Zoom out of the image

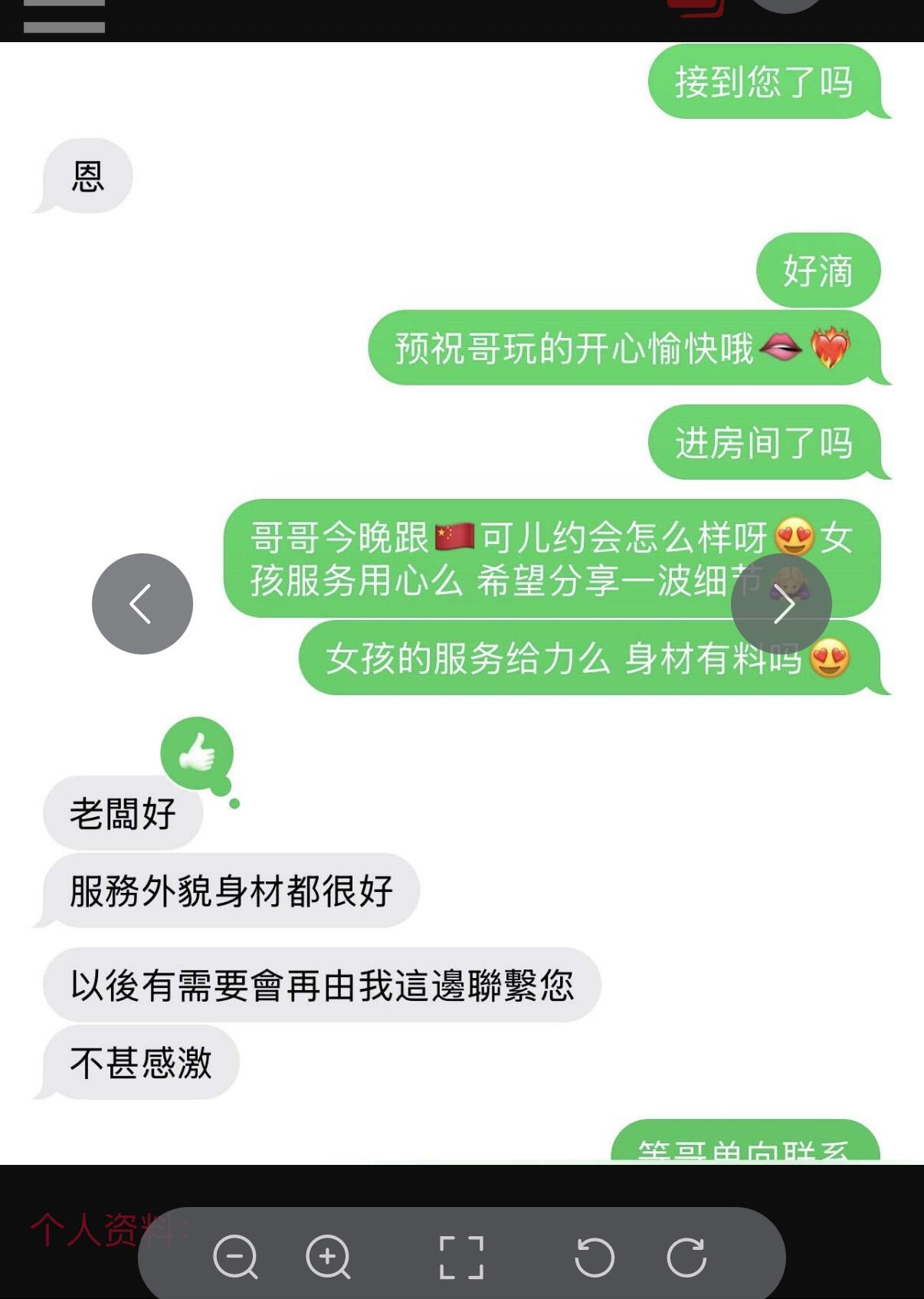235,1257
